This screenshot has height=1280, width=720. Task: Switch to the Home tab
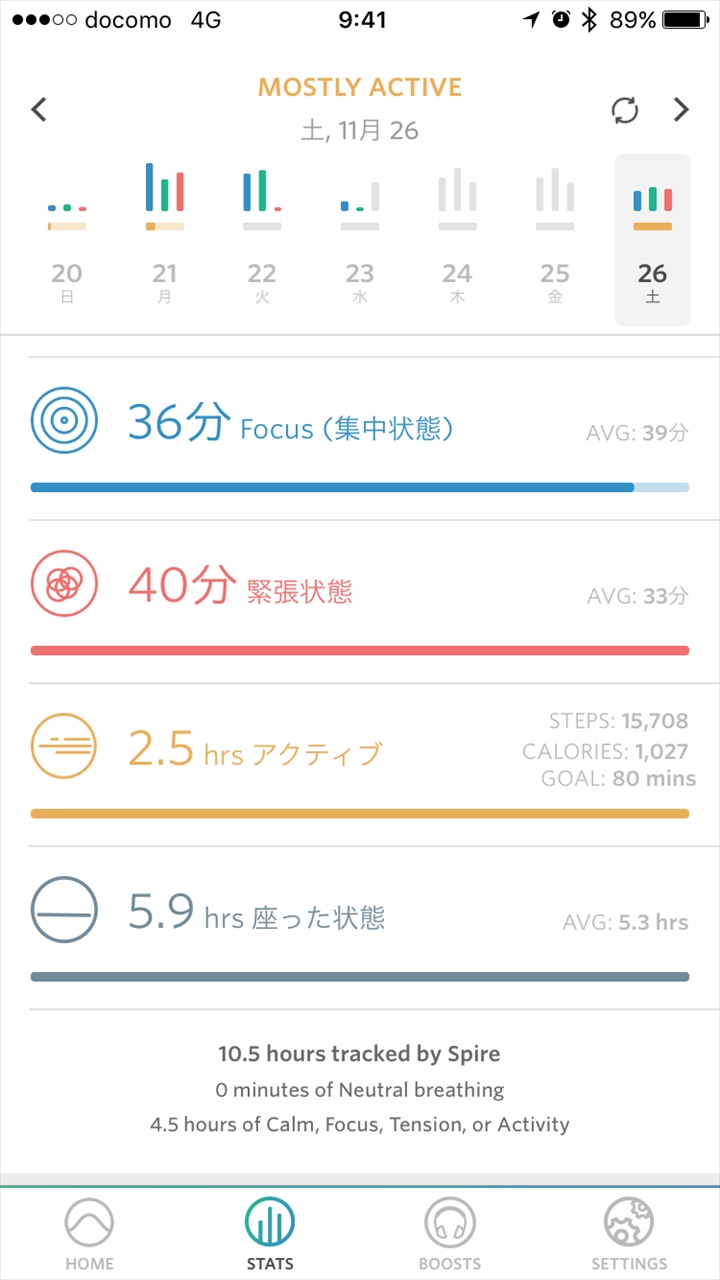click(89, 1234)
